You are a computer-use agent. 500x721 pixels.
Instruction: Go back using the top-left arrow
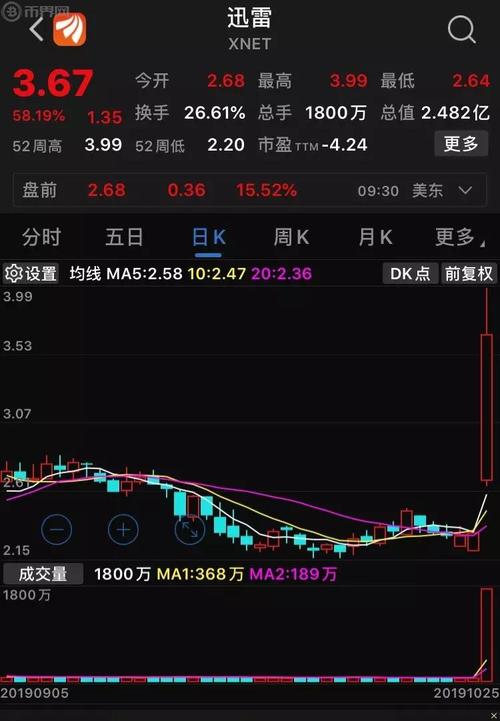pyautogui.click(x=37, y=29)
